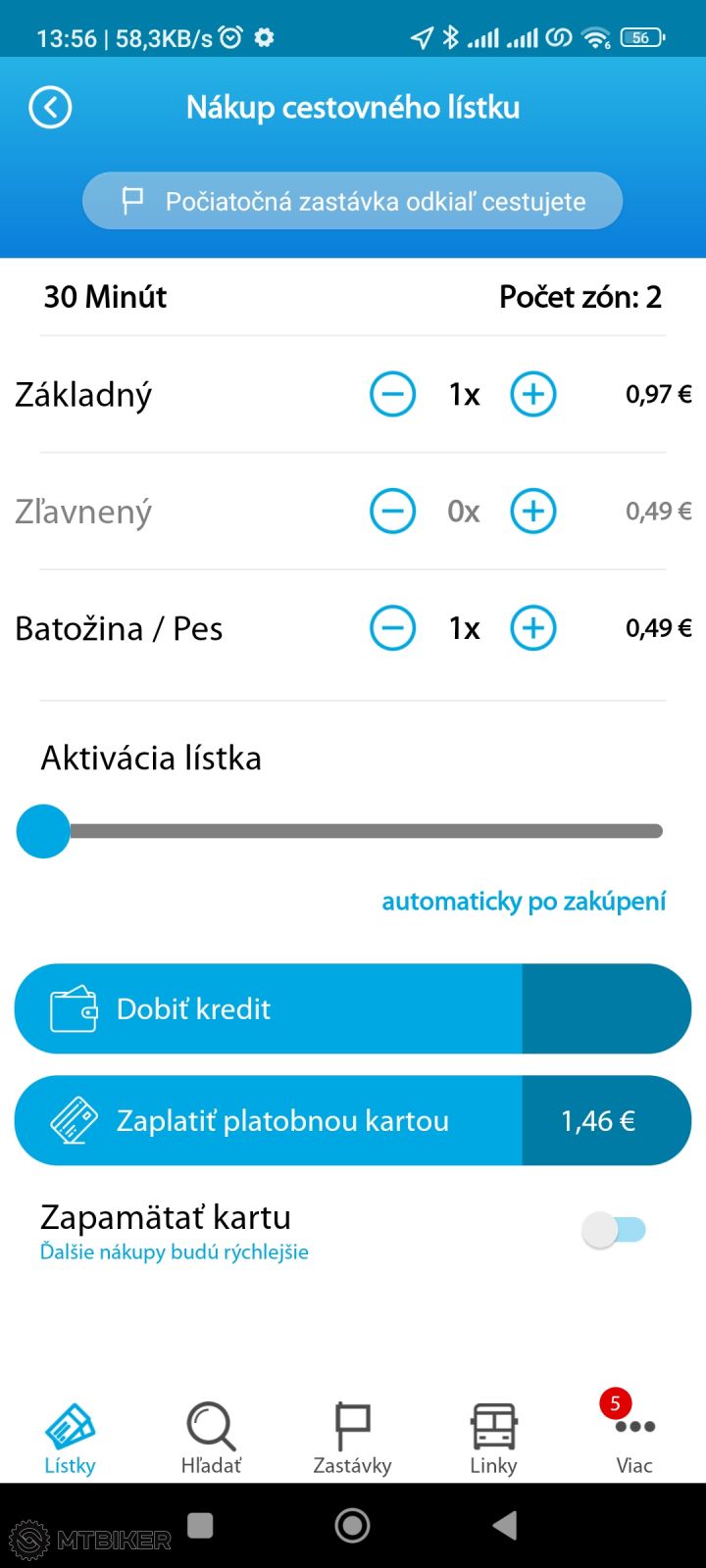706x1568 pixels.
Task: Open the Linky tab
Action: point(493,1439)
